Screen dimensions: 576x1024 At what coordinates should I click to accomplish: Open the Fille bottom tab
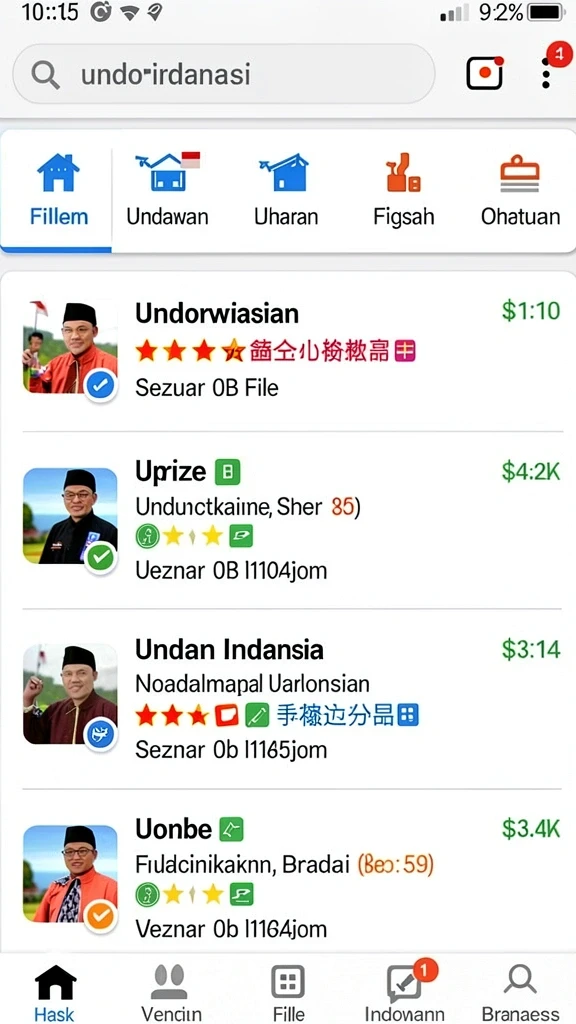click(288, 993)
